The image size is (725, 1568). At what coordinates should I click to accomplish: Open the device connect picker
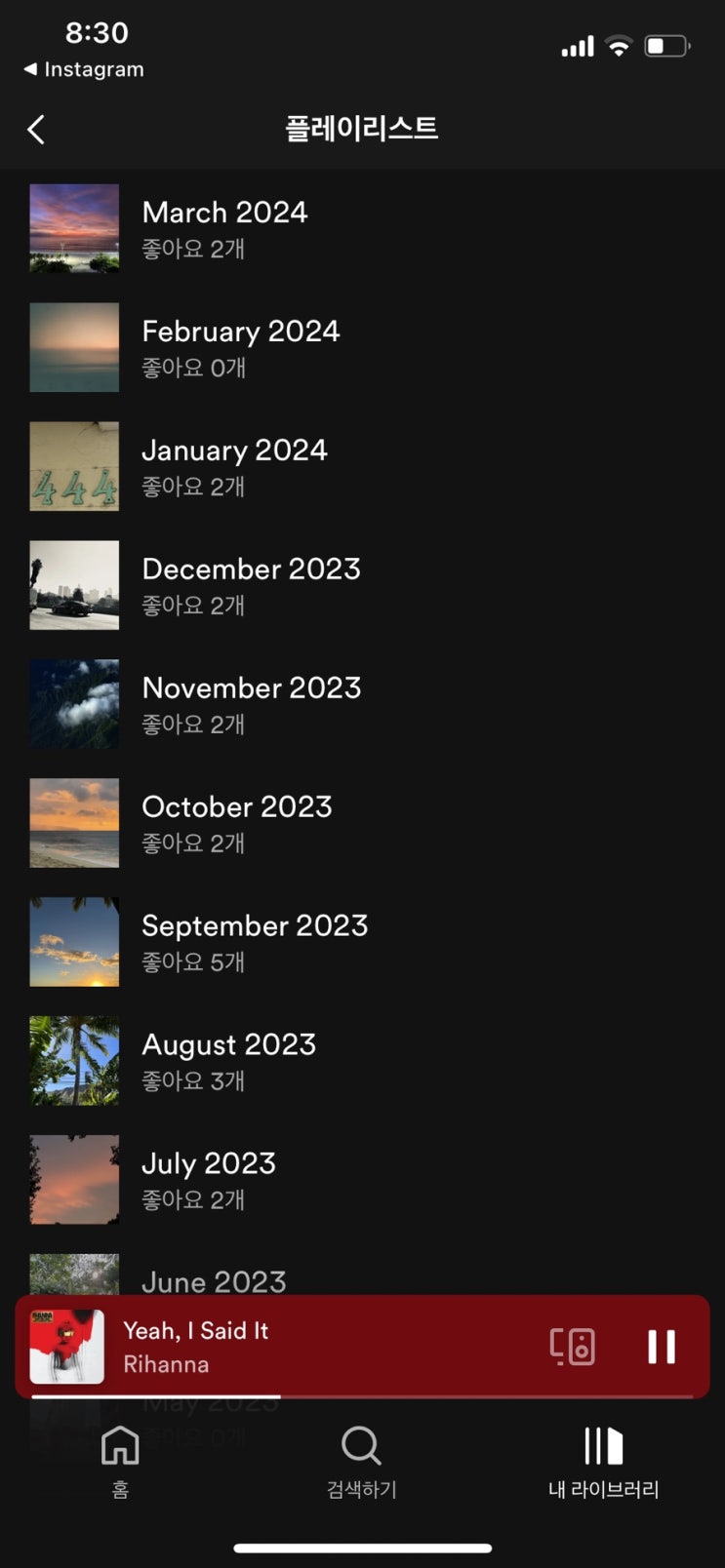(573, 1347)
